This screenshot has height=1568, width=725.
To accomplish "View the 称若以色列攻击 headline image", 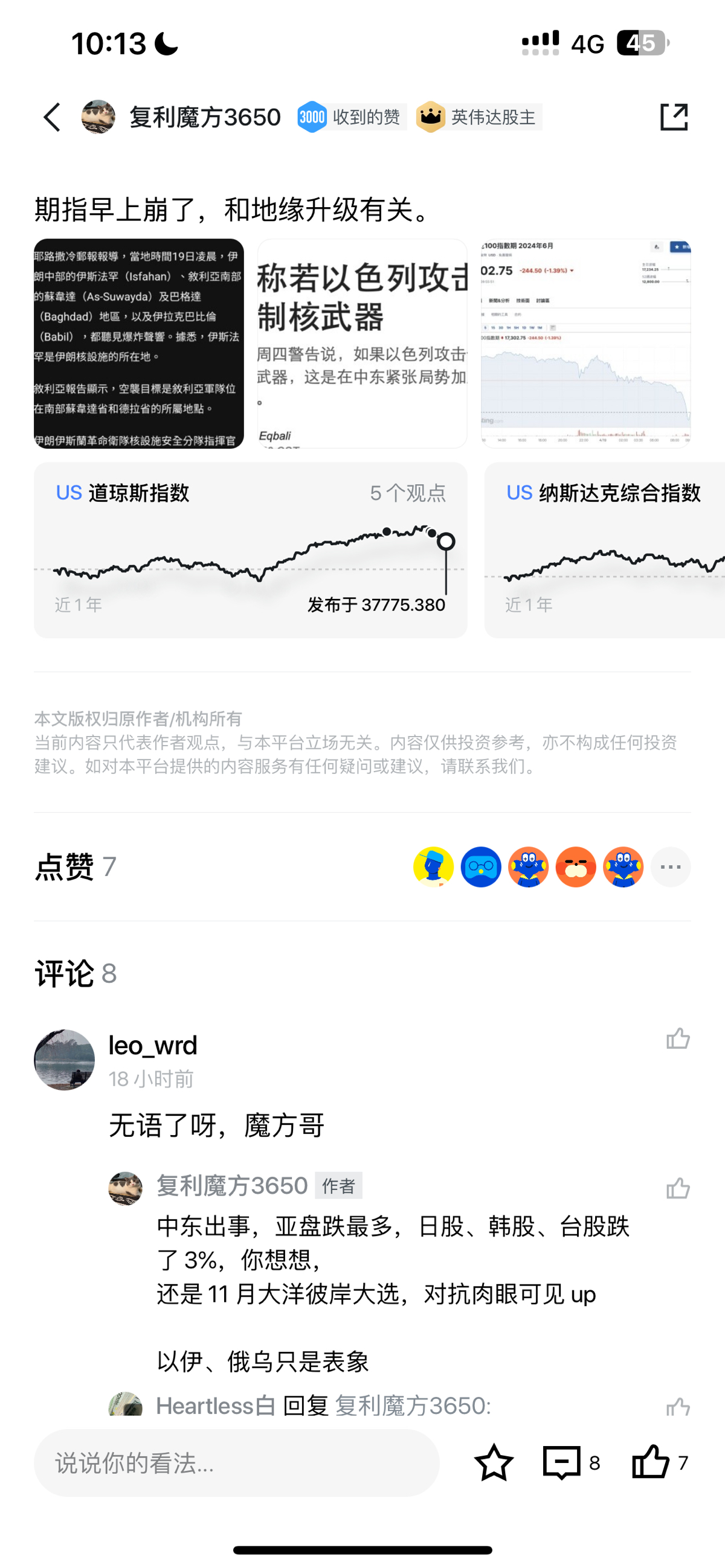I will 362,344.
